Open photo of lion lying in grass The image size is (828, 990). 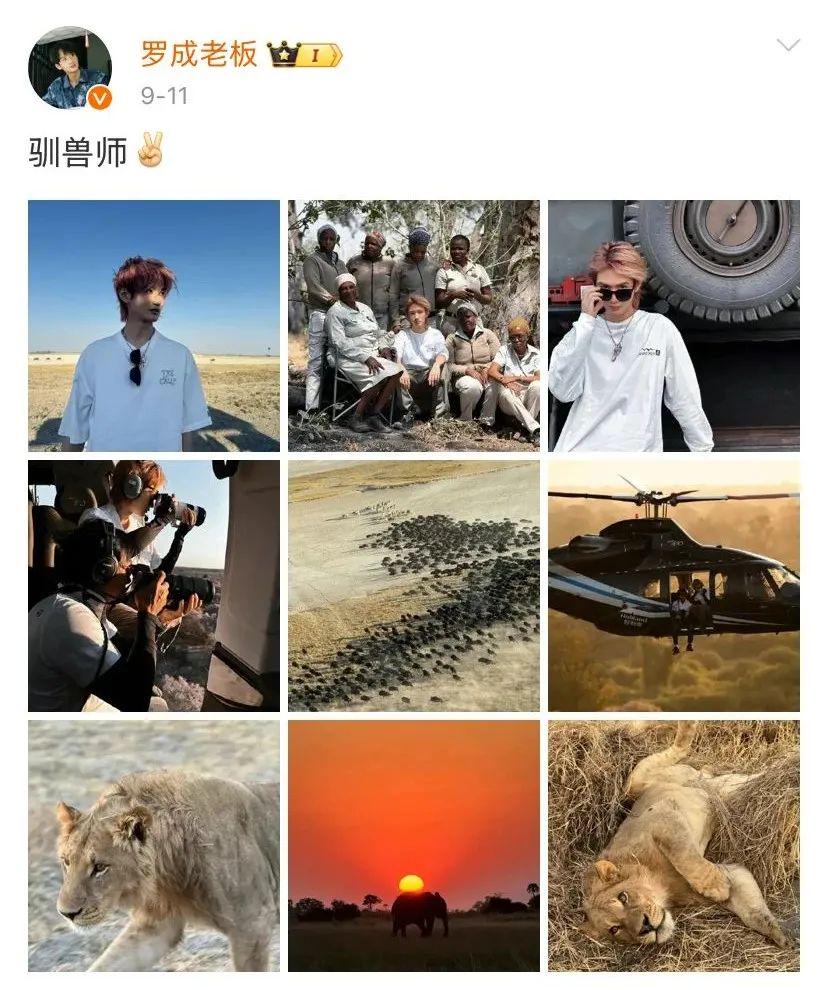[673, 846]
